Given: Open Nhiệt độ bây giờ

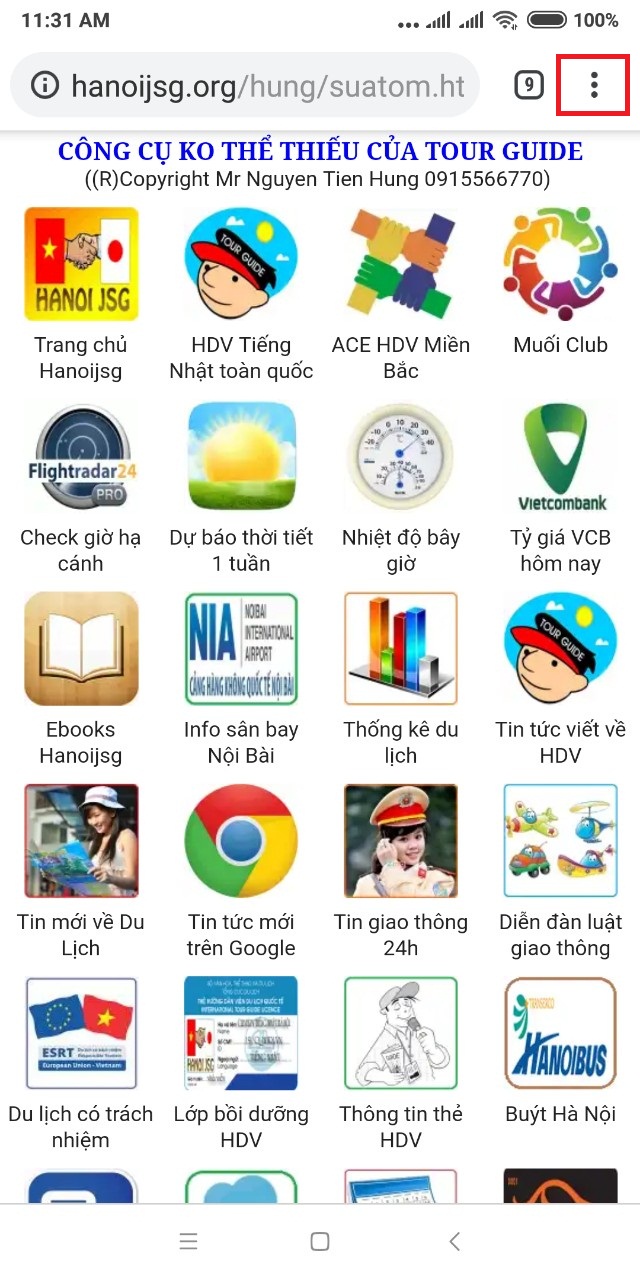Looking at the screenshot, I should [400, 457].
